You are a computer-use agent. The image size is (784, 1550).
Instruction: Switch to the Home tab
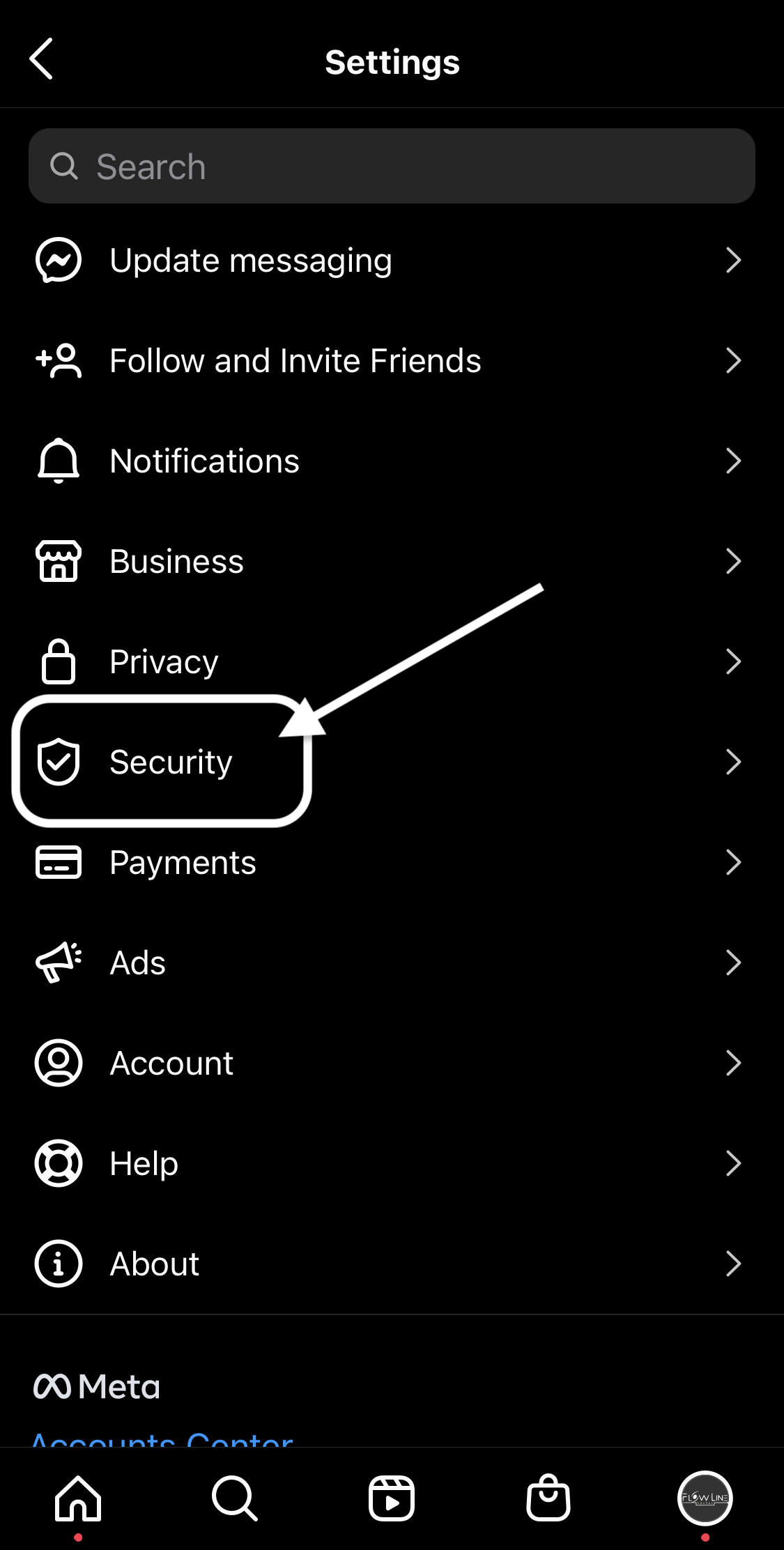(78, 1498)
